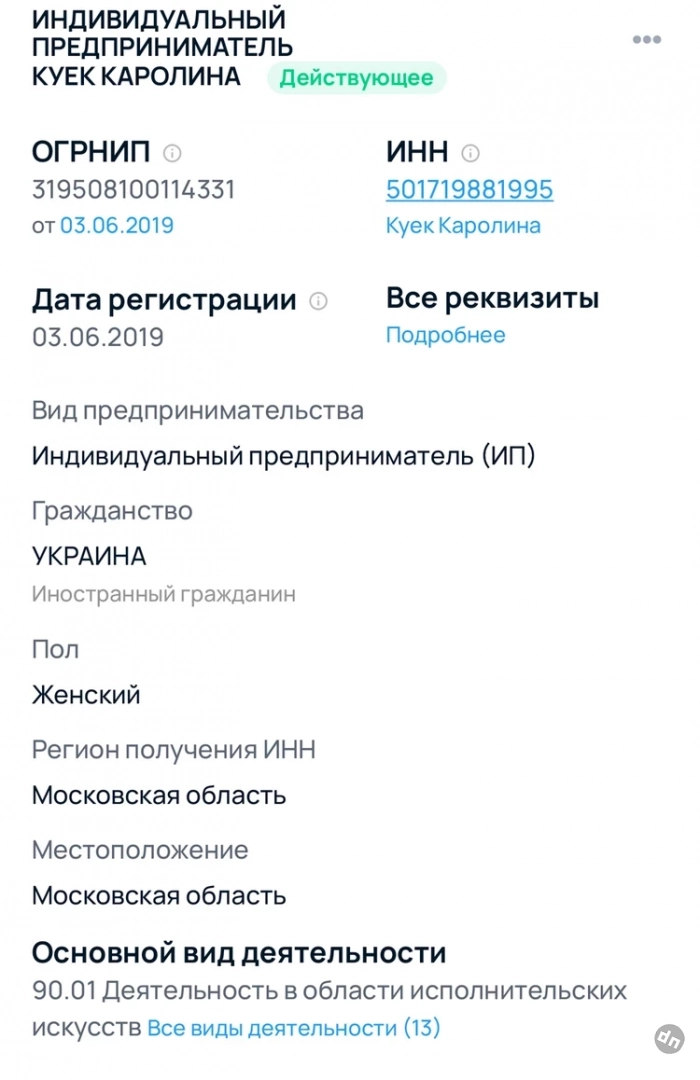The image size is (700, 1080).
Task: Show the info hint beside ИНН
Action: pyautogui.click(x=471, y=153)
